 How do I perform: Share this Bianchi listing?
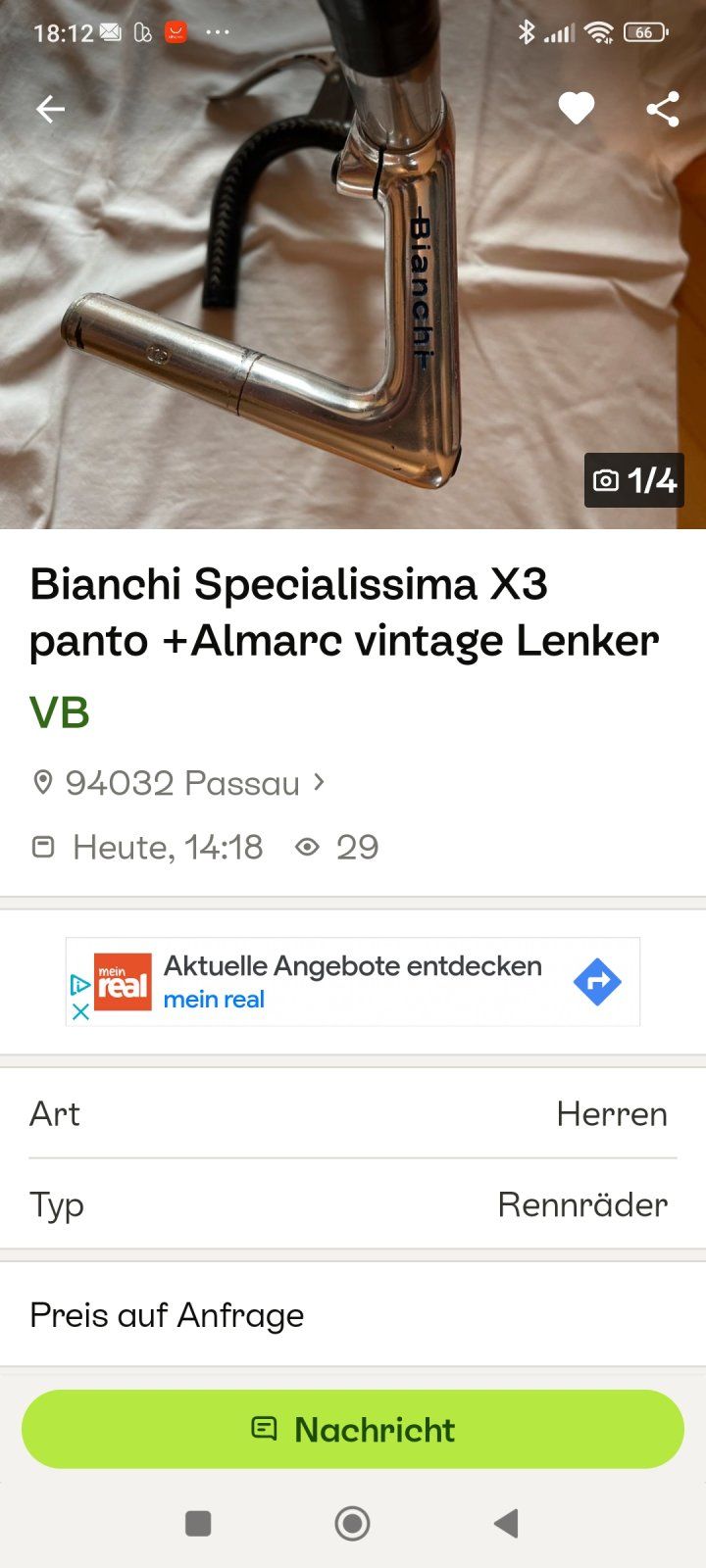pyautogui.click(x=663, y=109)
